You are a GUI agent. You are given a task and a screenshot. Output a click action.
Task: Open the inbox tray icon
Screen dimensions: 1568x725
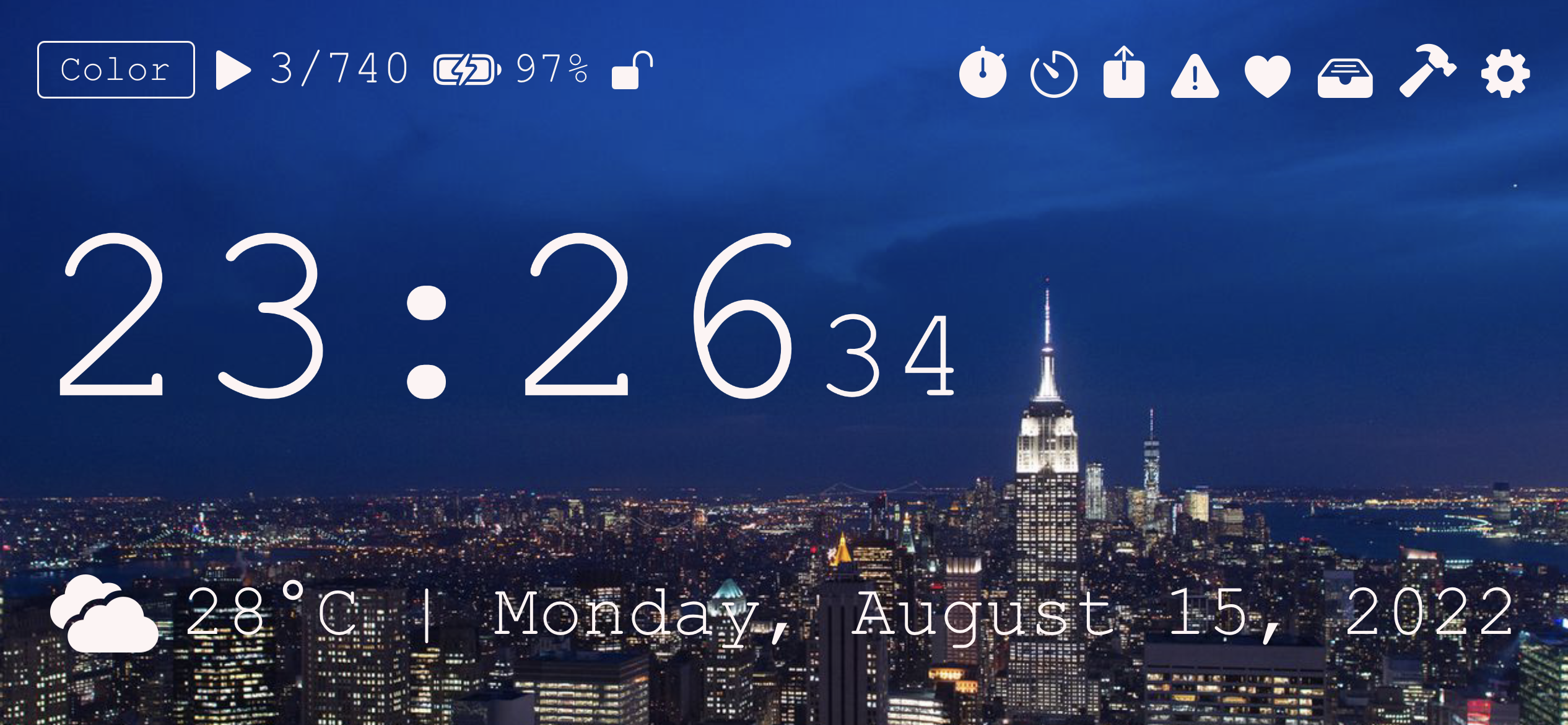point(1345,78)
